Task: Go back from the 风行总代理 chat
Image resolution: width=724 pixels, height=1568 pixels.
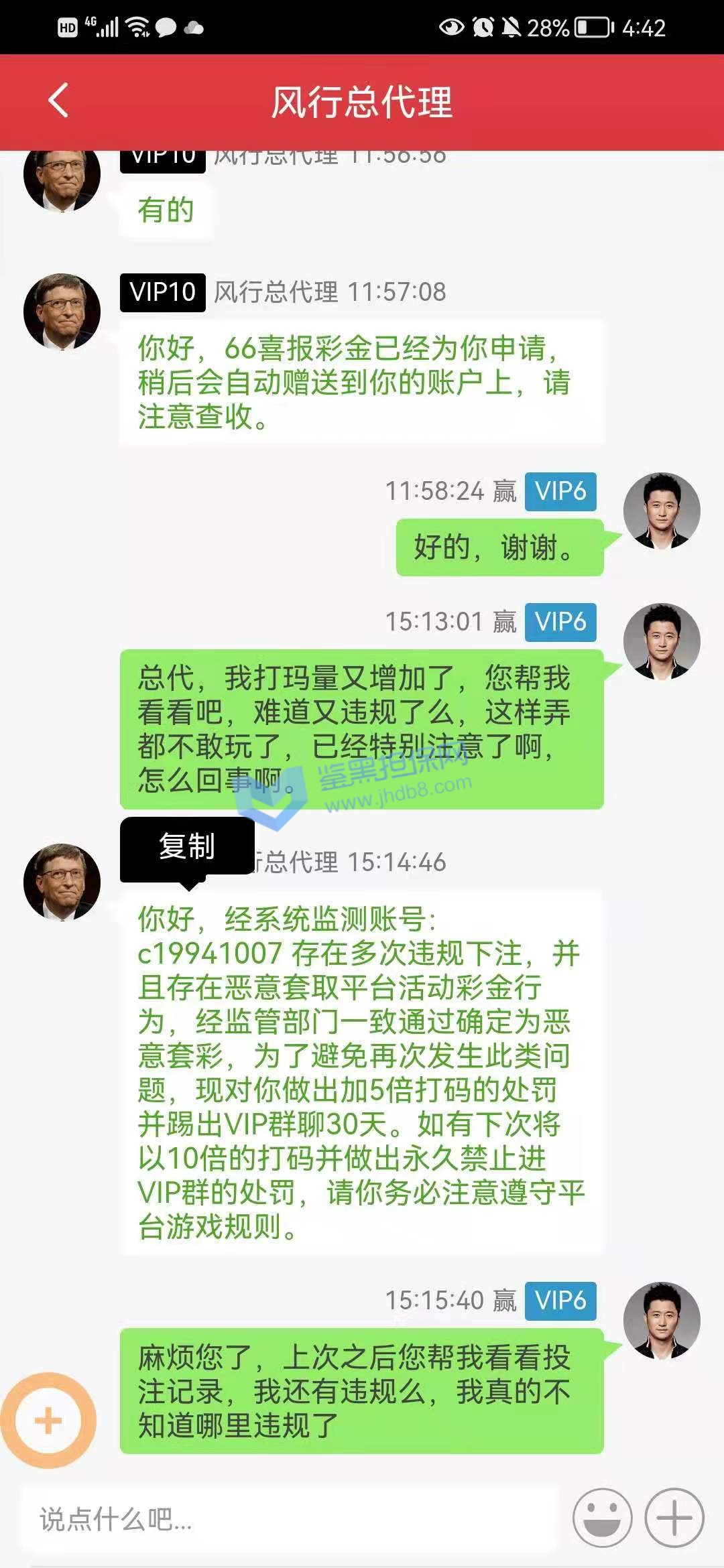Action: point(59,101)
